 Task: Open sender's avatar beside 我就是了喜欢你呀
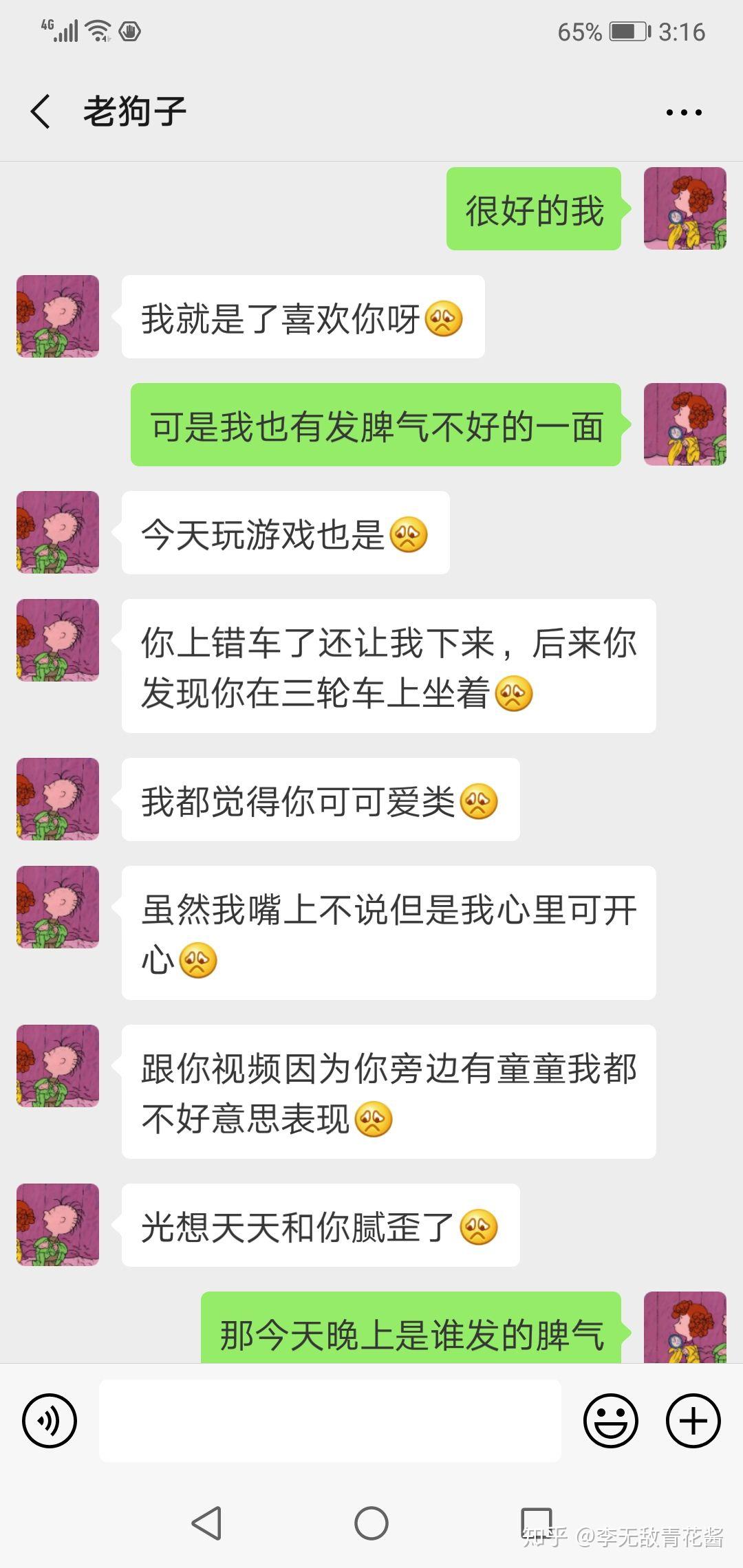[x=58, y=316]
